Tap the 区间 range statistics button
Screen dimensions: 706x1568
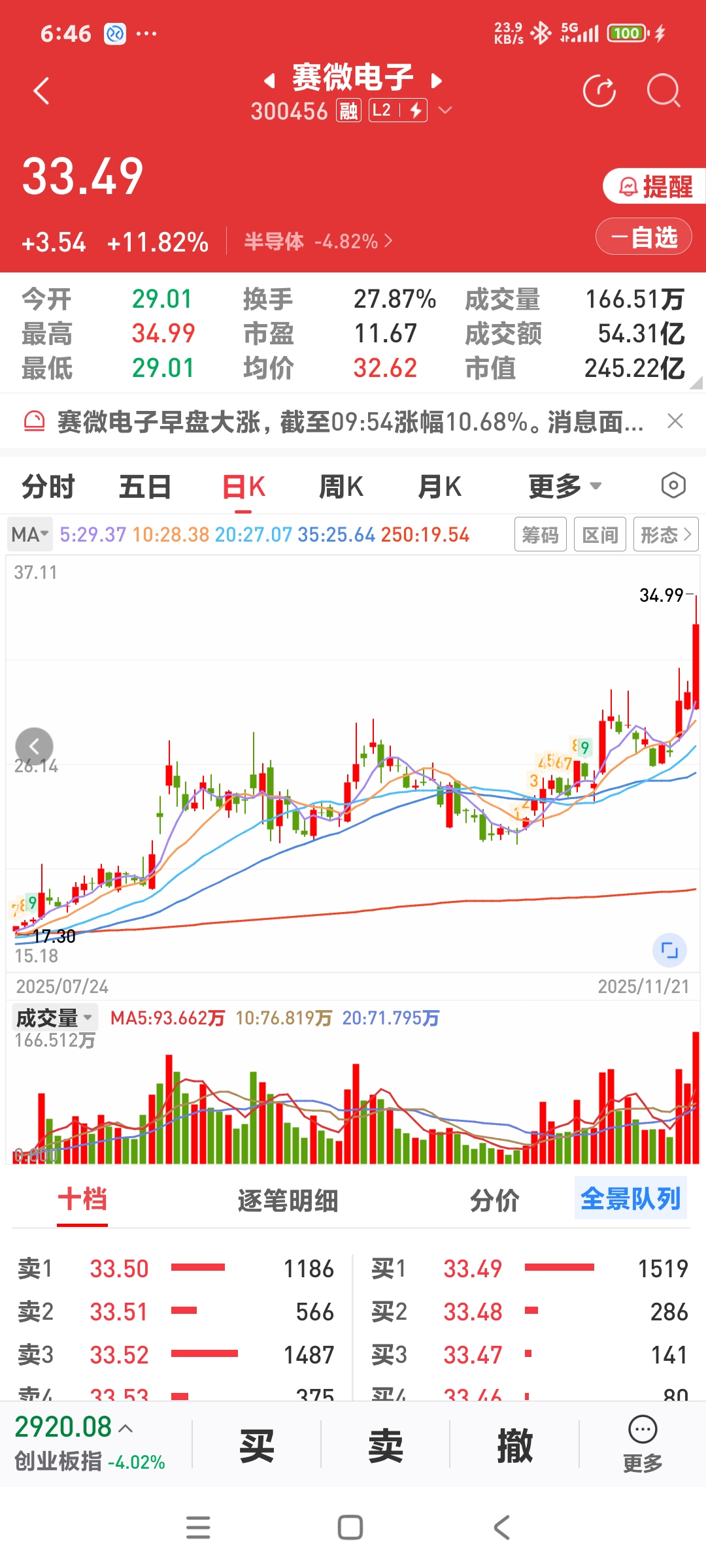point(600,535)
